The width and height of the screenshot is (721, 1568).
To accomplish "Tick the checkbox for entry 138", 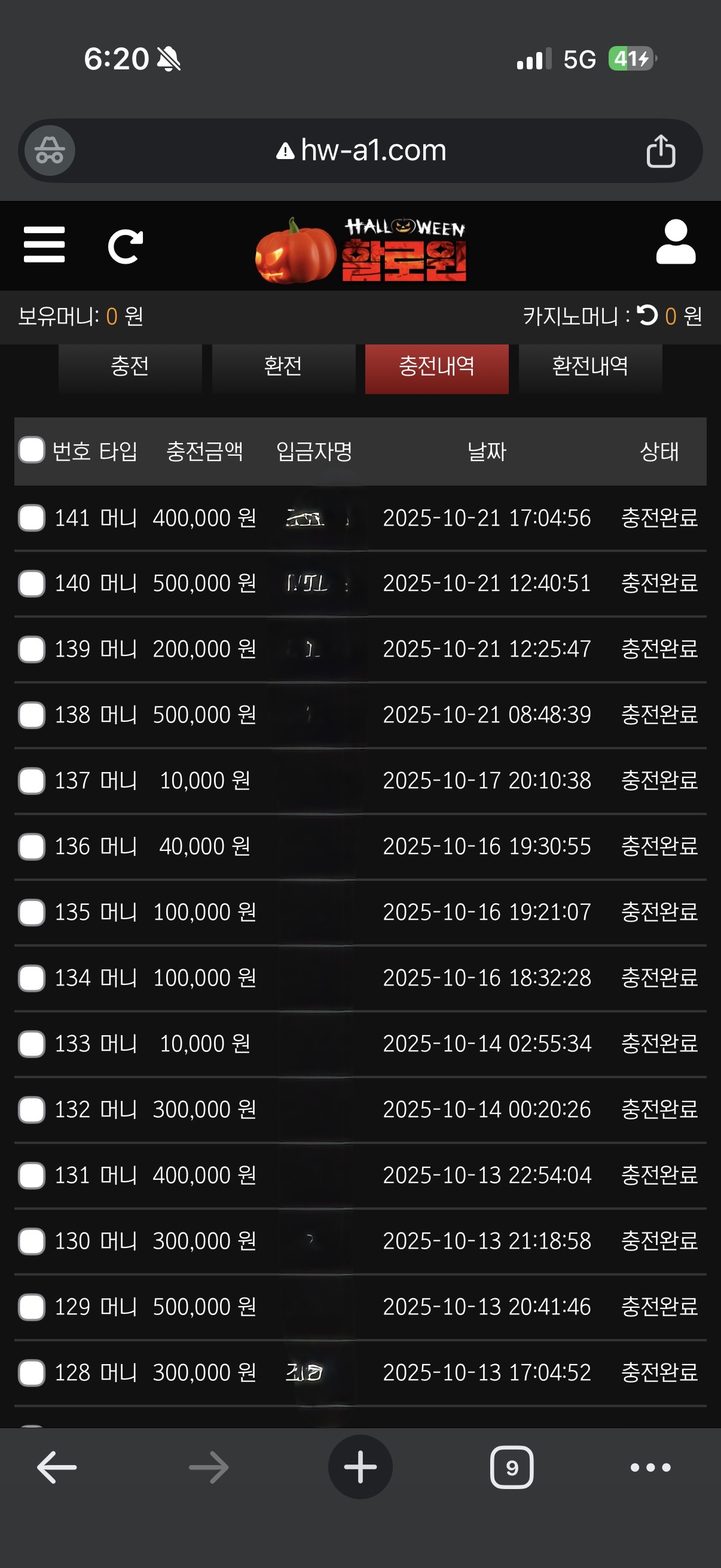I will click(x=32, y=715).
